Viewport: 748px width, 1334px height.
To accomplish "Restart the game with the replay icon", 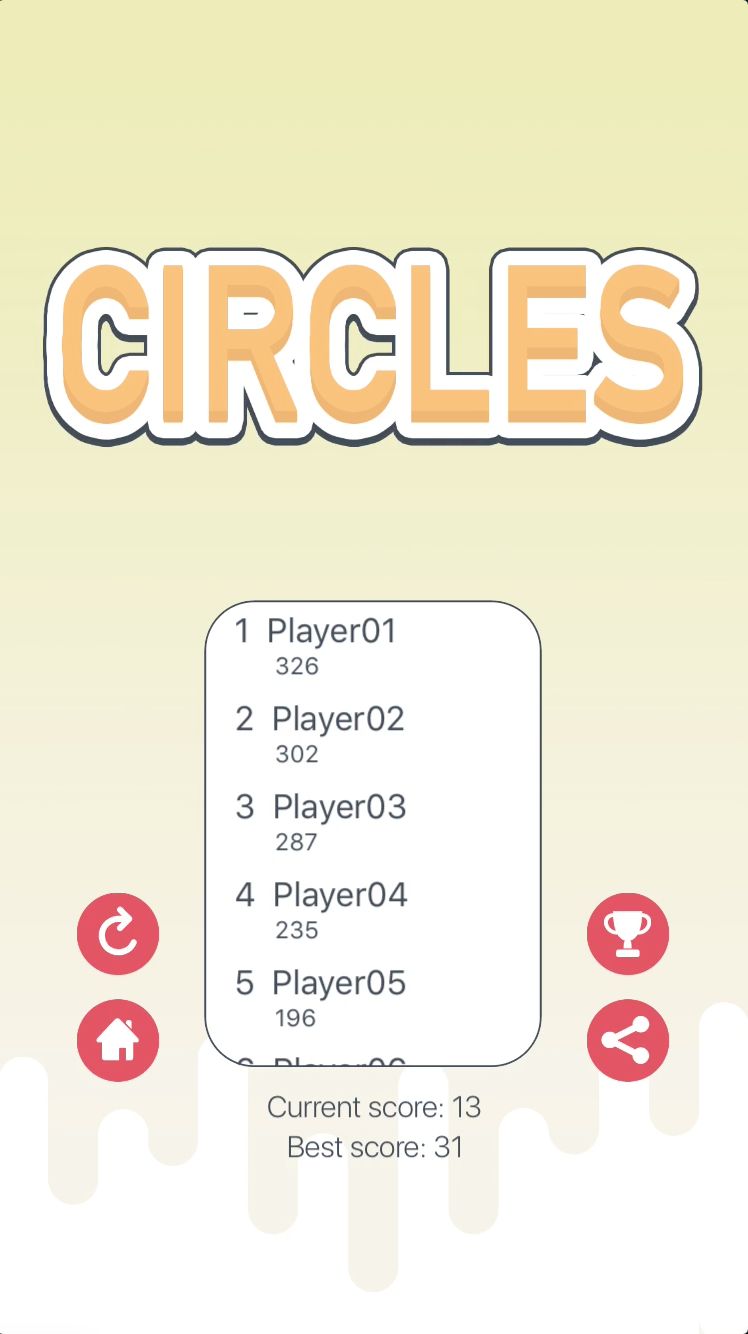I will pos(118,934).
